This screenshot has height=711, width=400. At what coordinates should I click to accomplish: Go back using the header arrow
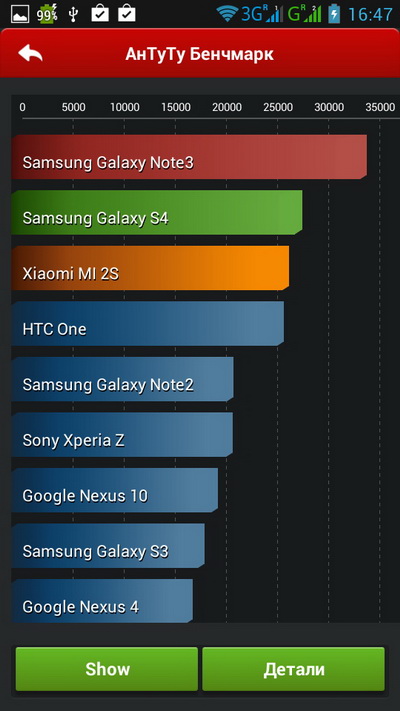30,54
